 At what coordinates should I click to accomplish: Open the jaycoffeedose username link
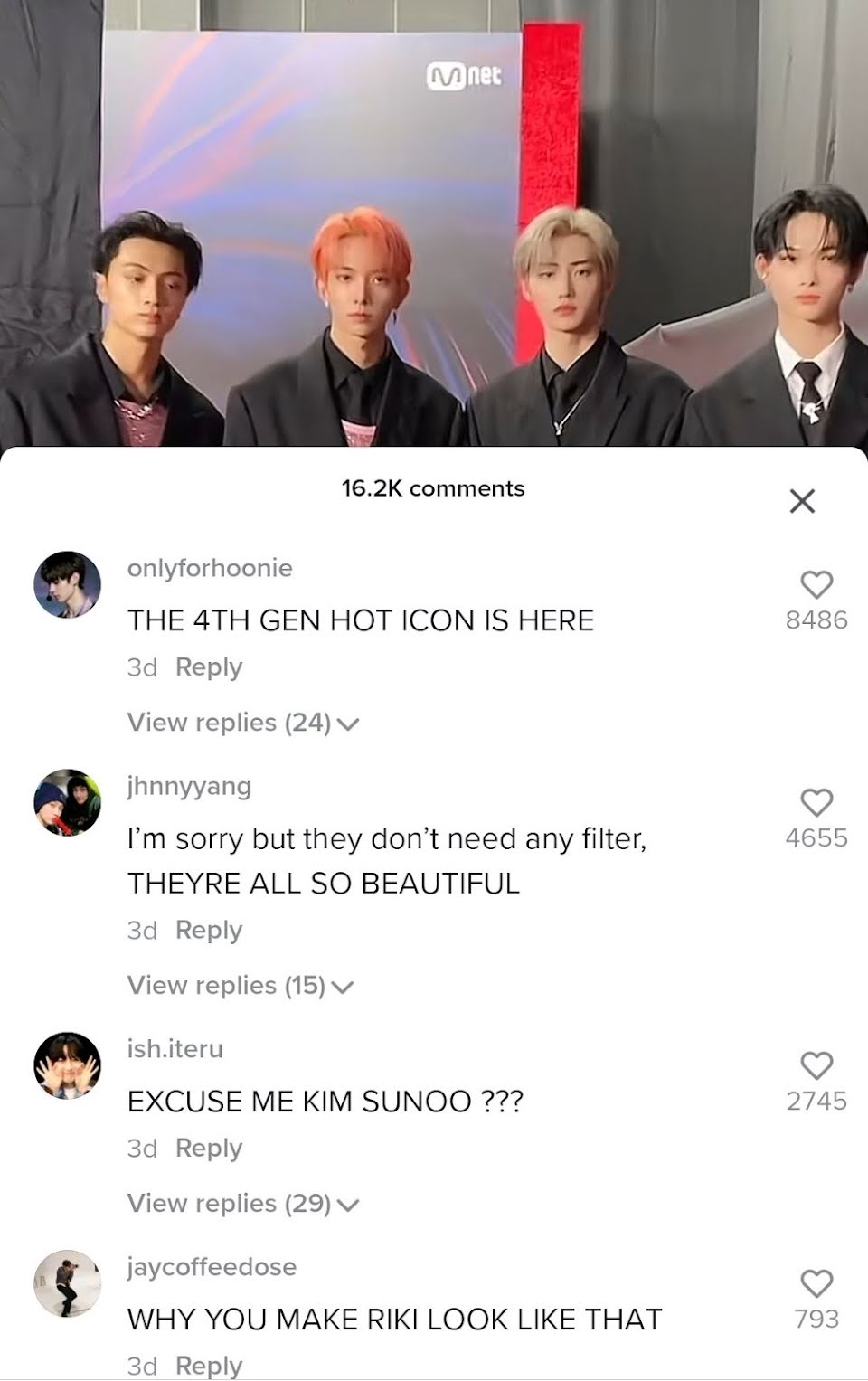212,1266
